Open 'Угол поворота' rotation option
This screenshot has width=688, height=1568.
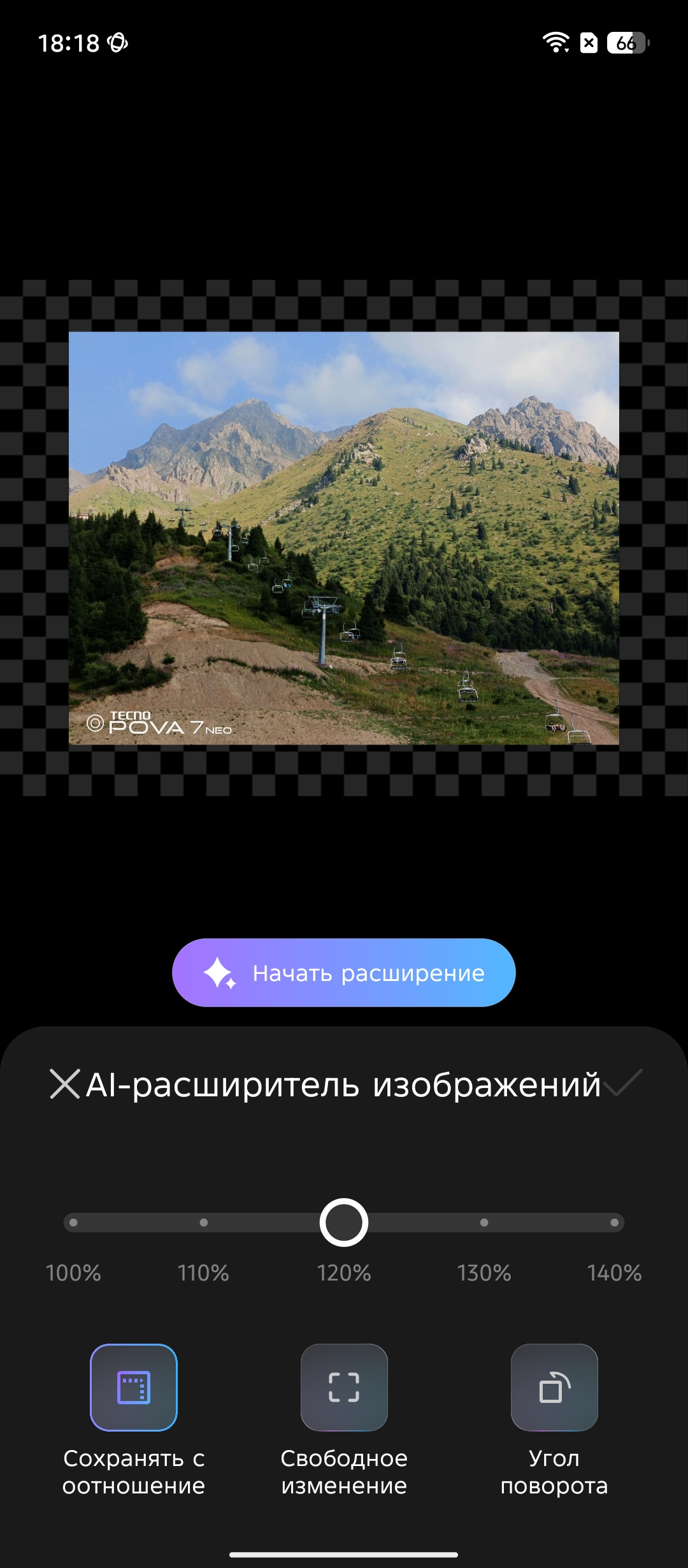554,1388
